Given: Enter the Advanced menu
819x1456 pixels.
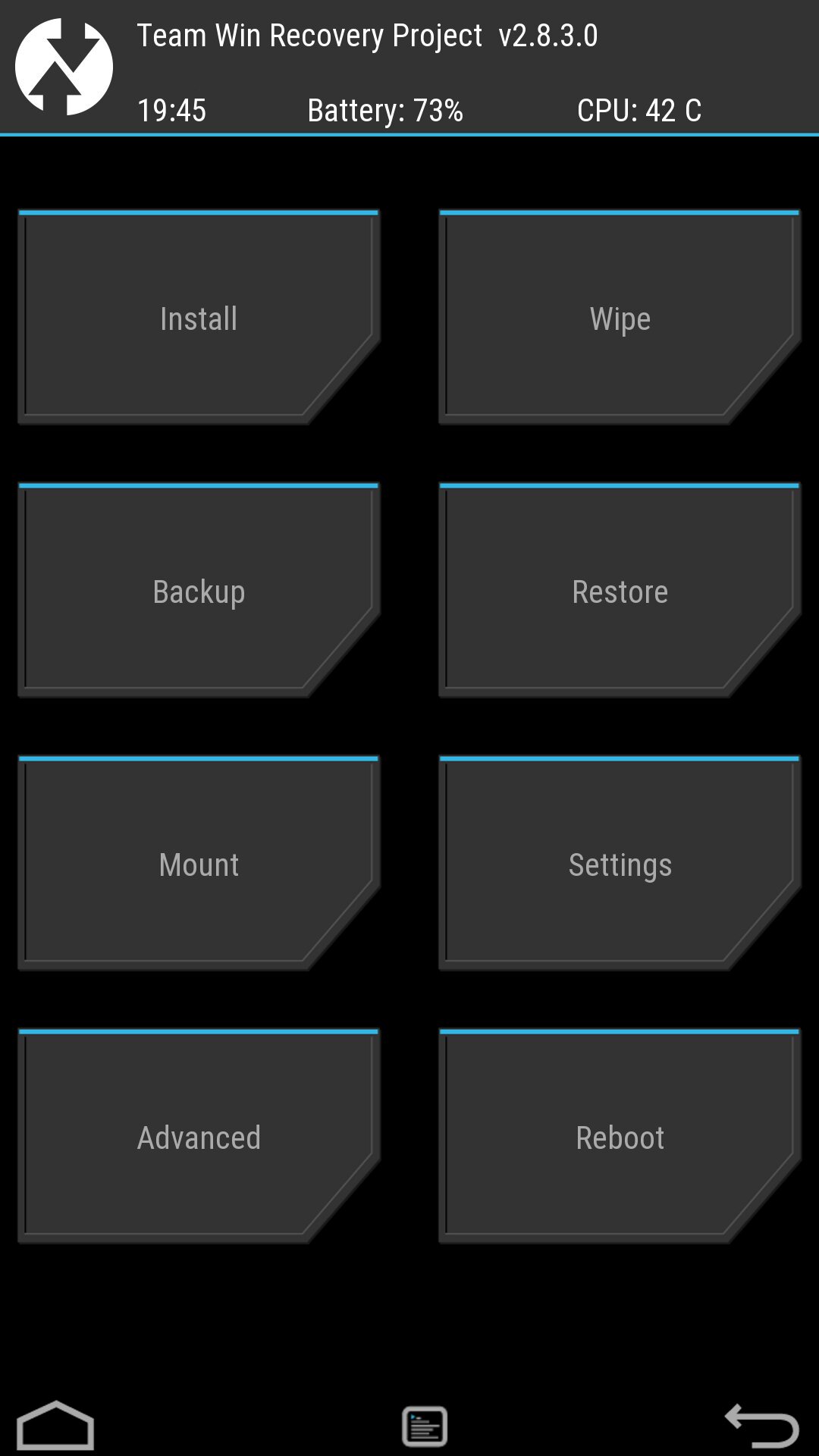Looking at the screenshot, I should pos(199,1137).
